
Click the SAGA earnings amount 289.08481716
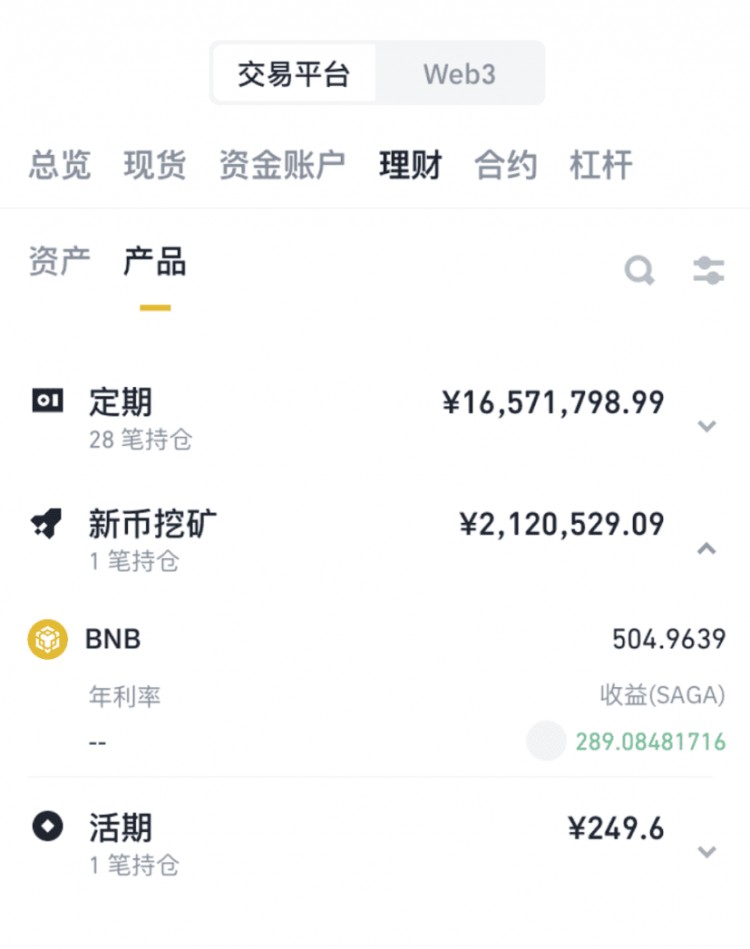pos(649,742)
